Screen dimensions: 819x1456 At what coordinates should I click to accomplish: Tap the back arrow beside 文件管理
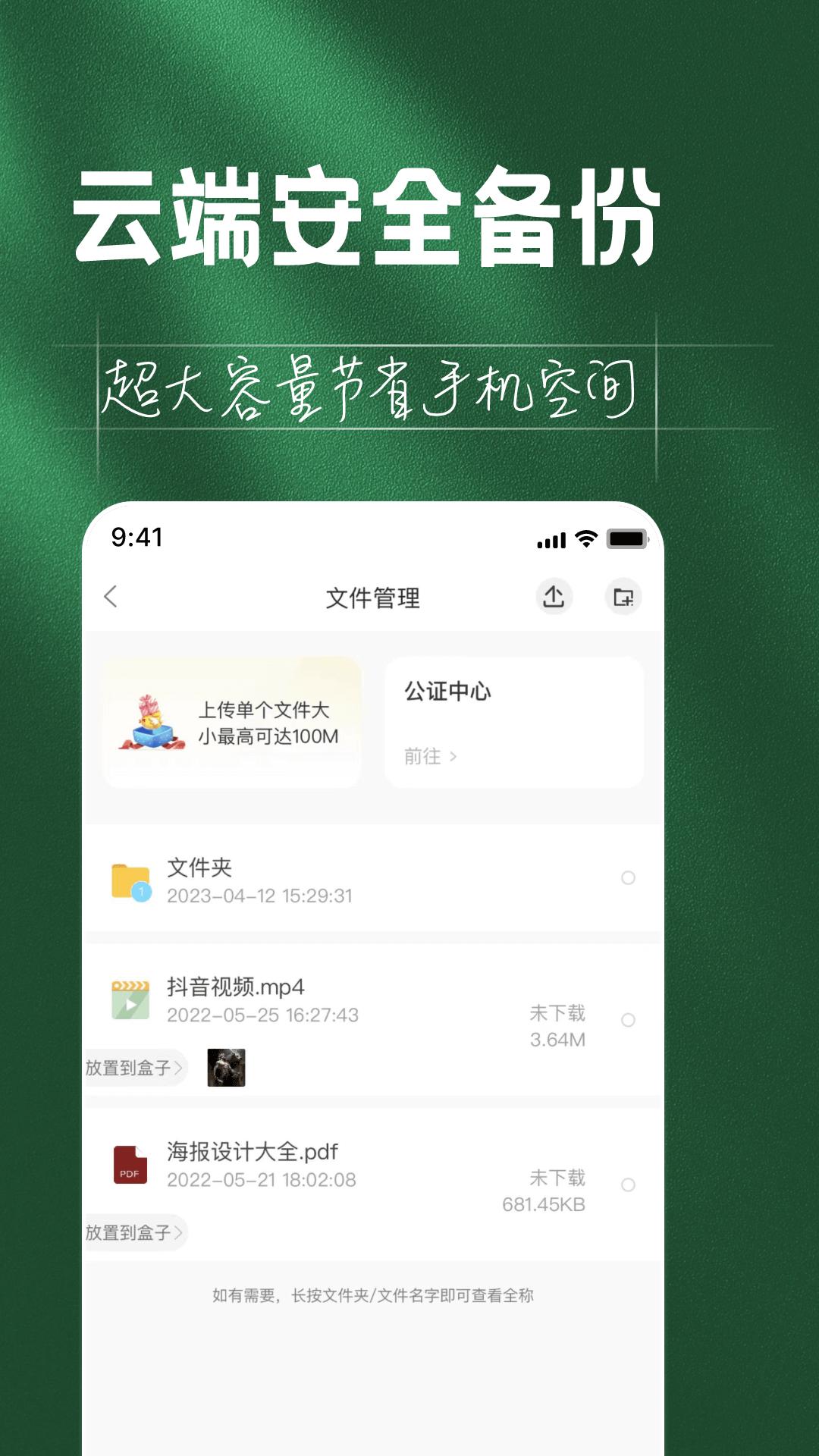click(x=111, y=597)
